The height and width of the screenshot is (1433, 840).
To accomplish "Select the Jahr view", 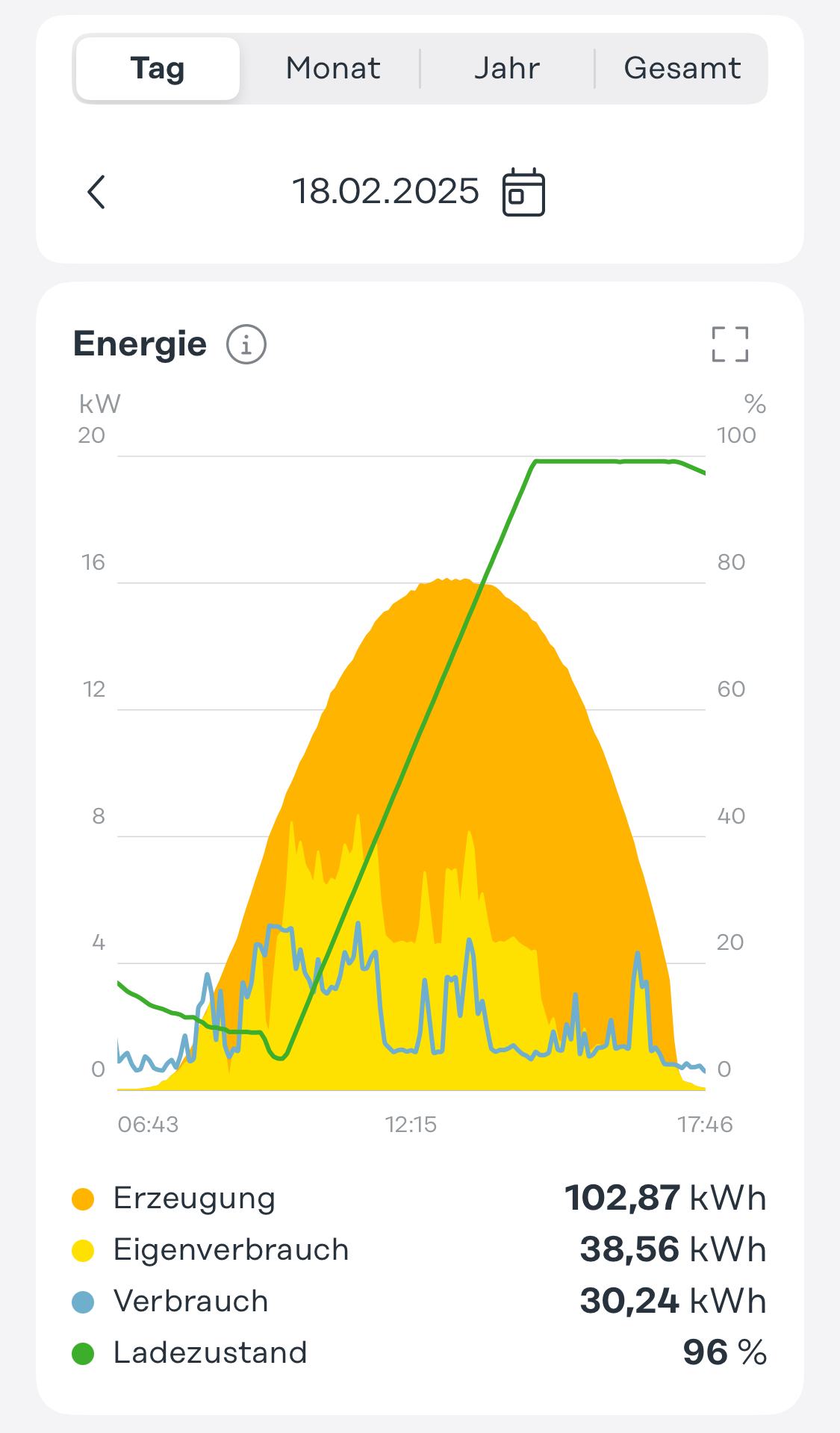I will click(x=506, y=69).
